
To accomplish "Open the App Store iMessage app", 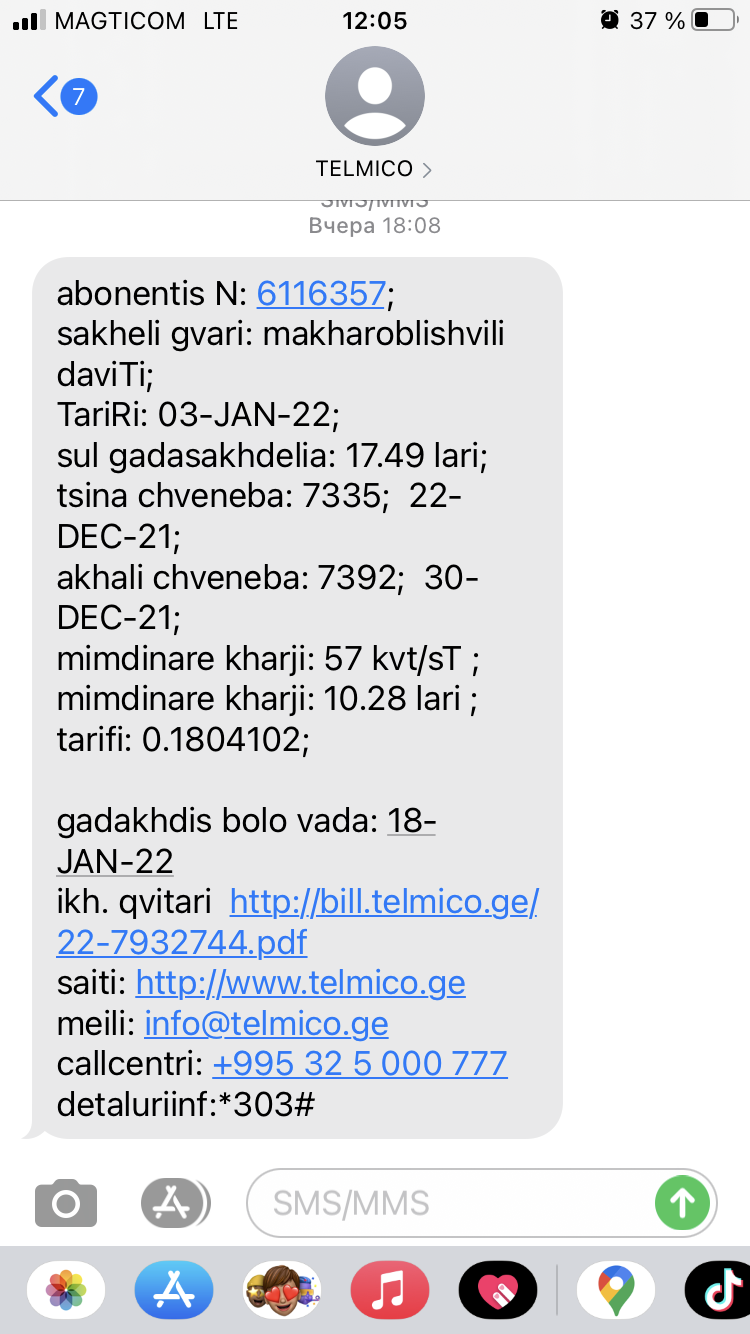I will pyautogui.click(x=174, y=1291).
